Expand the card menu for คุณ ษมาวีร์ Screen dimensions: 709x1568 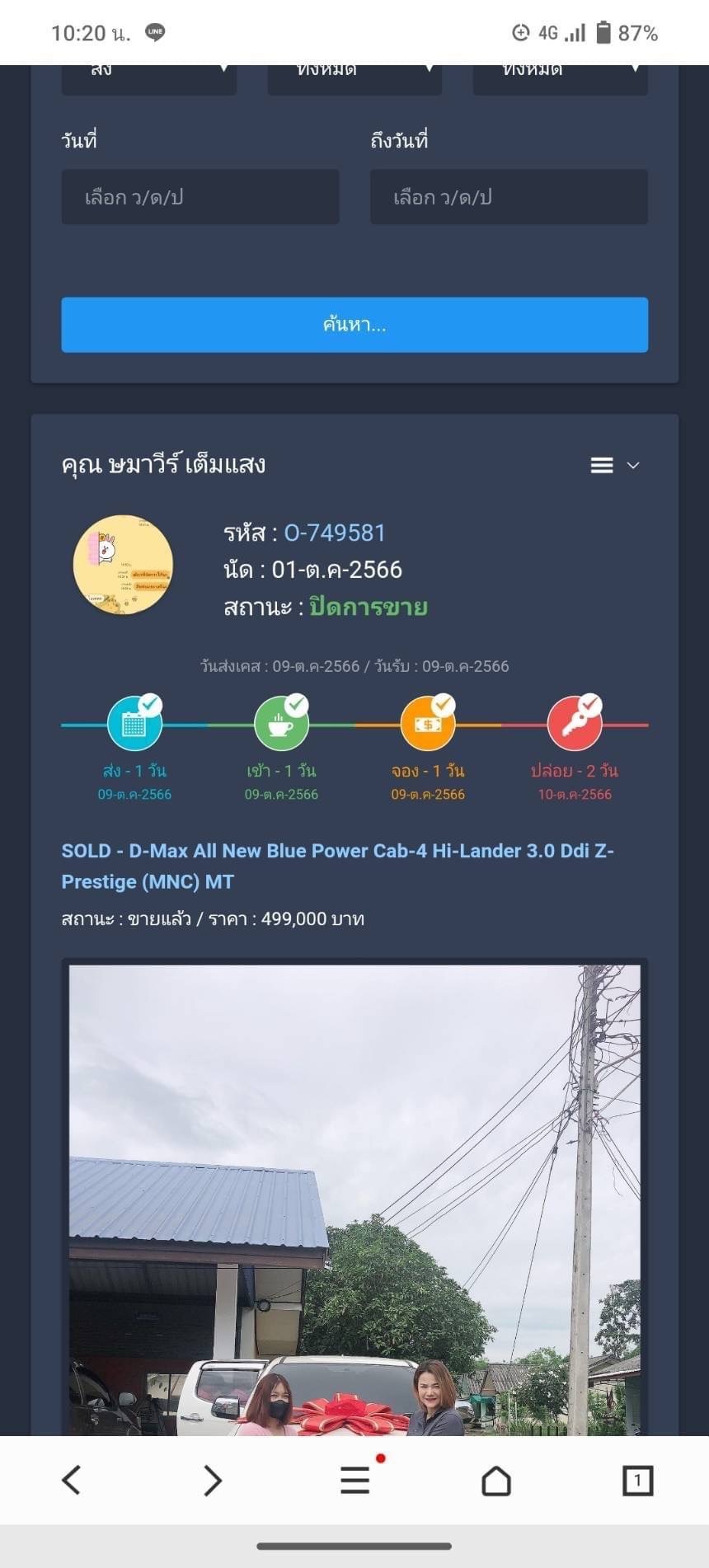click(614, 466)
